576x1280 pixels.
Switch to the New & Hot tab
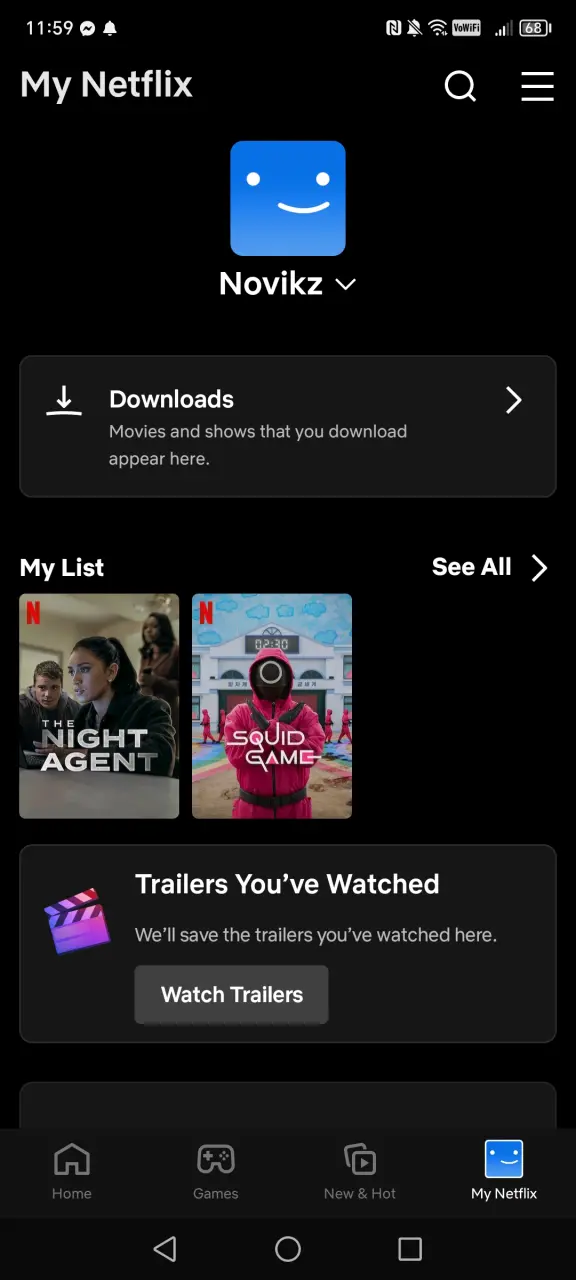click(360, 1172)
